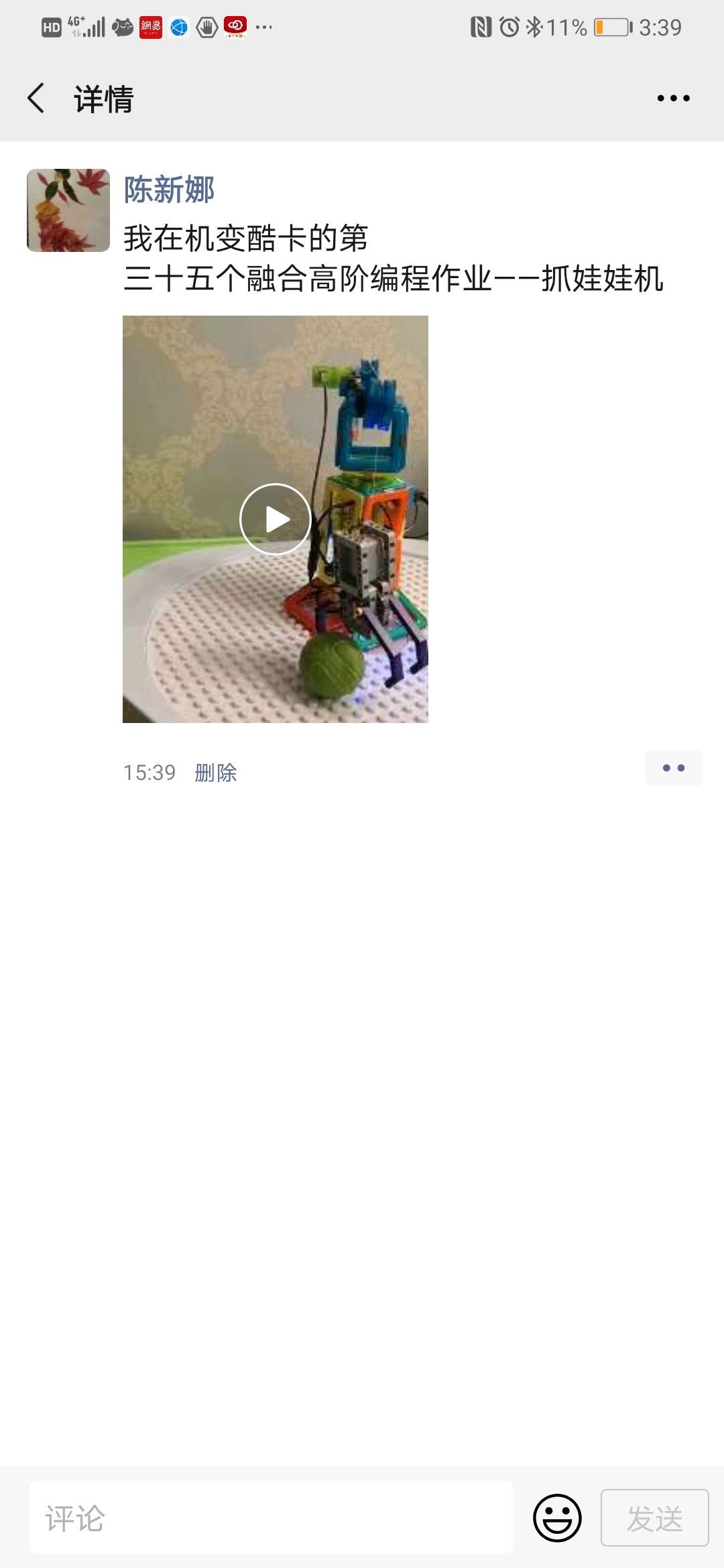Go back from the 详情 page
Screen dimensions: 724x1568
coord(36,99)
